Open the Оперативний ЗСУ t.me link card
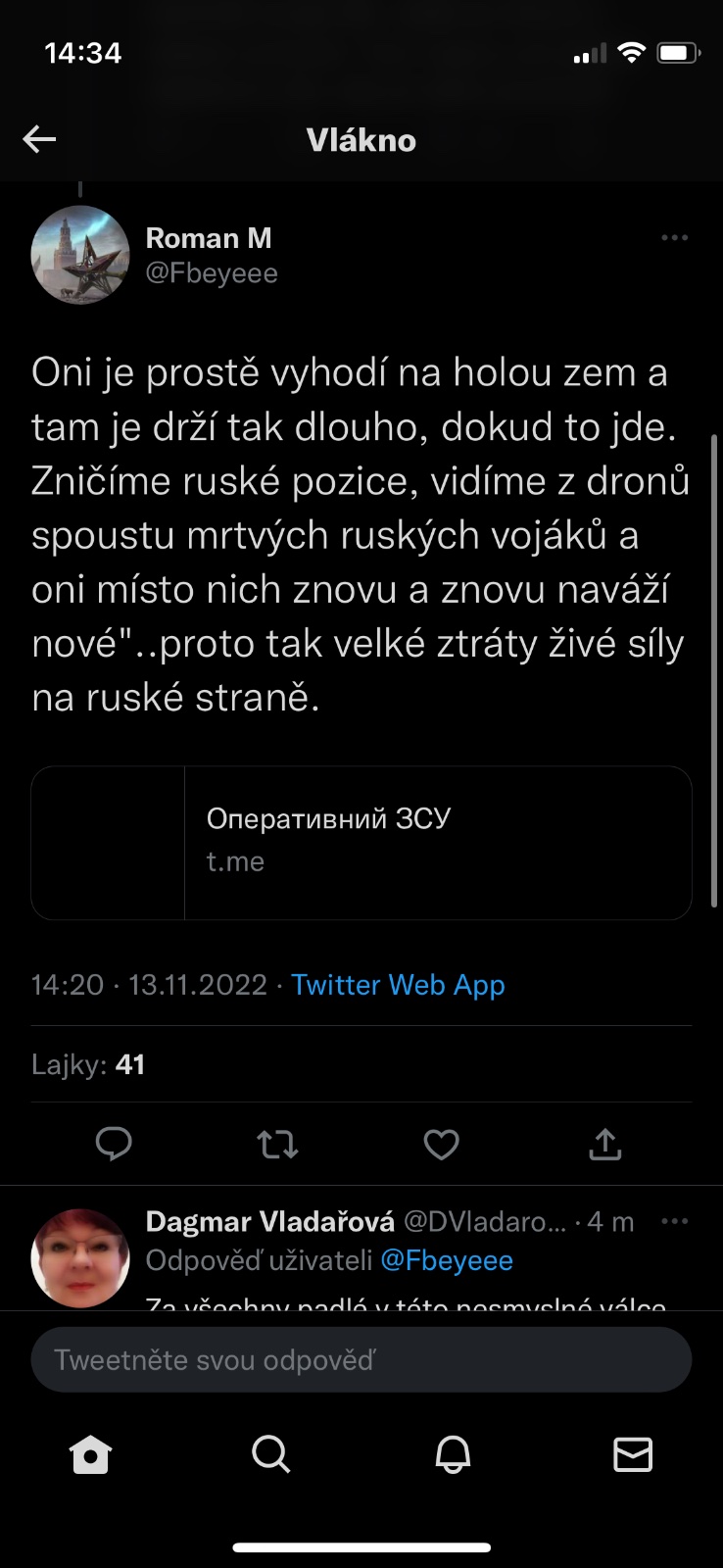Viewport: 723px width, 1568px height. [361, 843]
